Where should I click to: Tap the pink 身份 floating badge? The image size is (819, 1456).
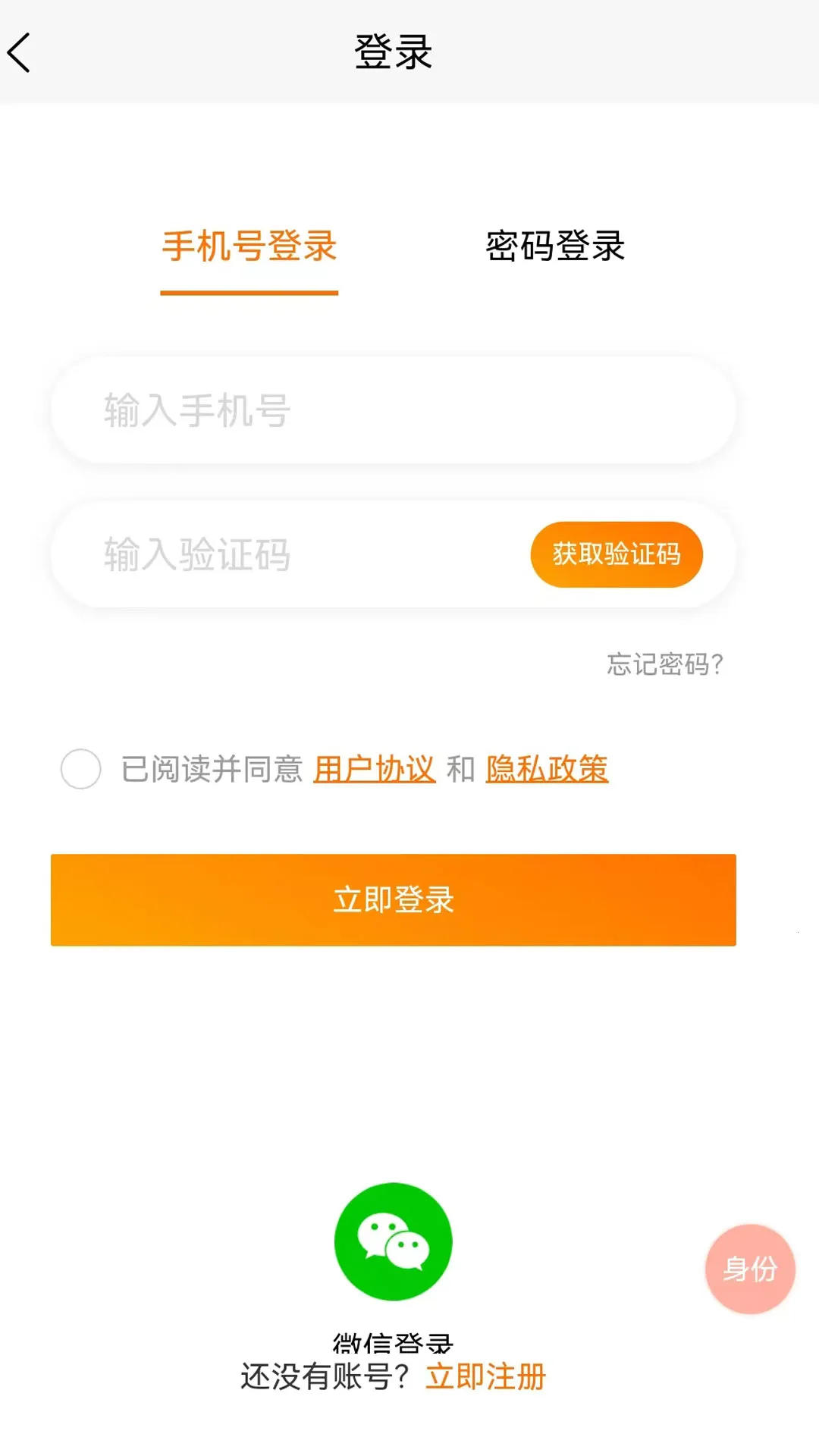(749, 1270)
